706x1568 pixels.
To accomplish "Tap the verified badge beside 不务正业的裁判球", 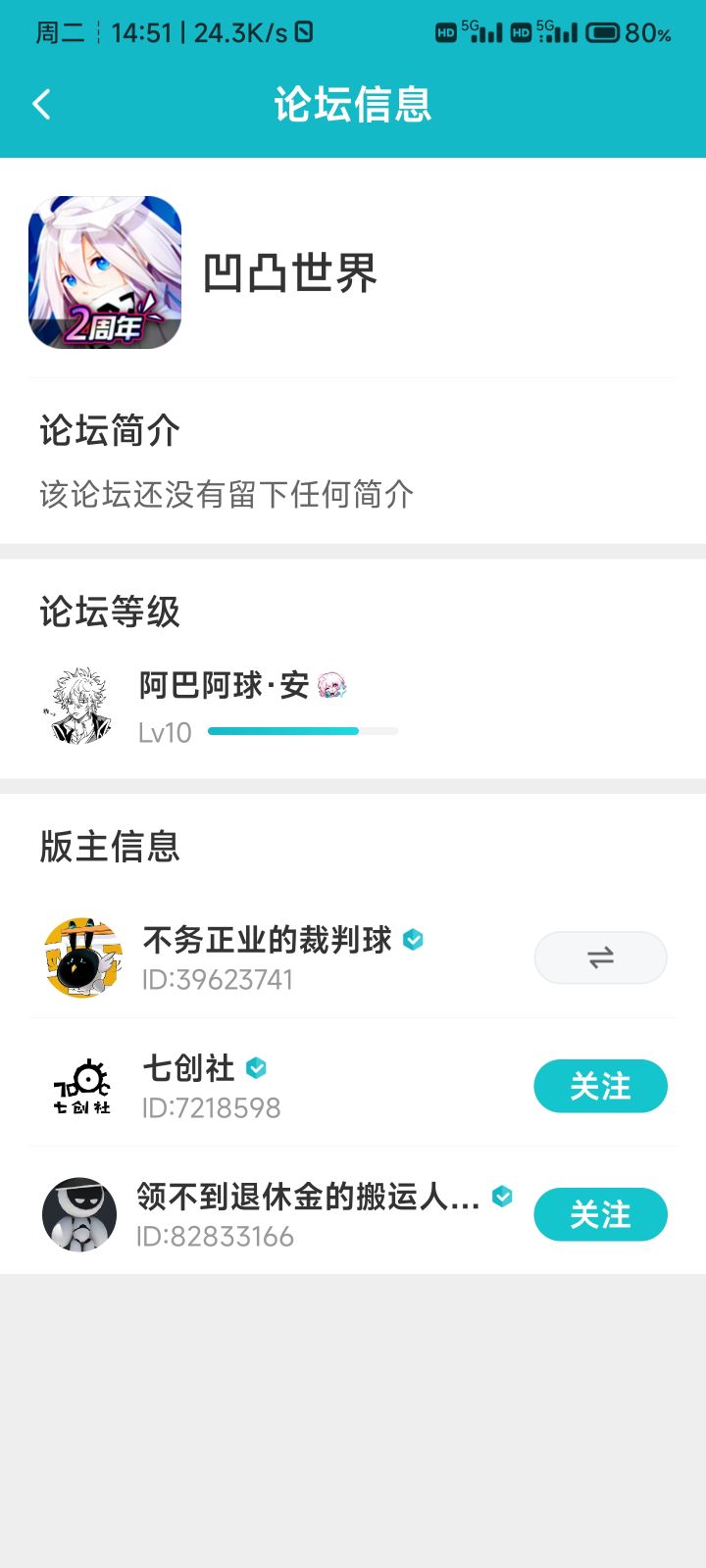I will tap(414, 940).
